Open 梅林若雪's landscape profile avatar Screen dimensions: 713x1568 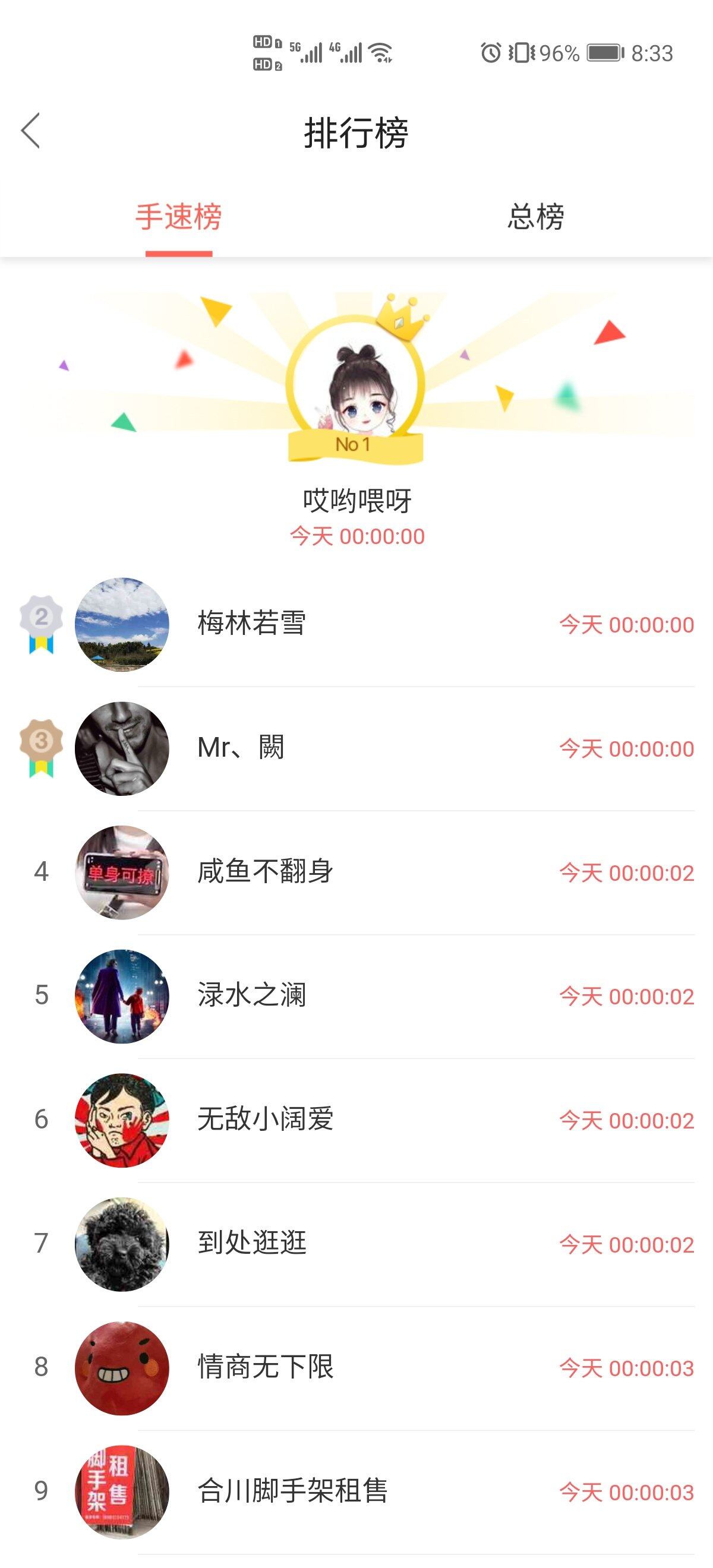(x=122, y=627)
